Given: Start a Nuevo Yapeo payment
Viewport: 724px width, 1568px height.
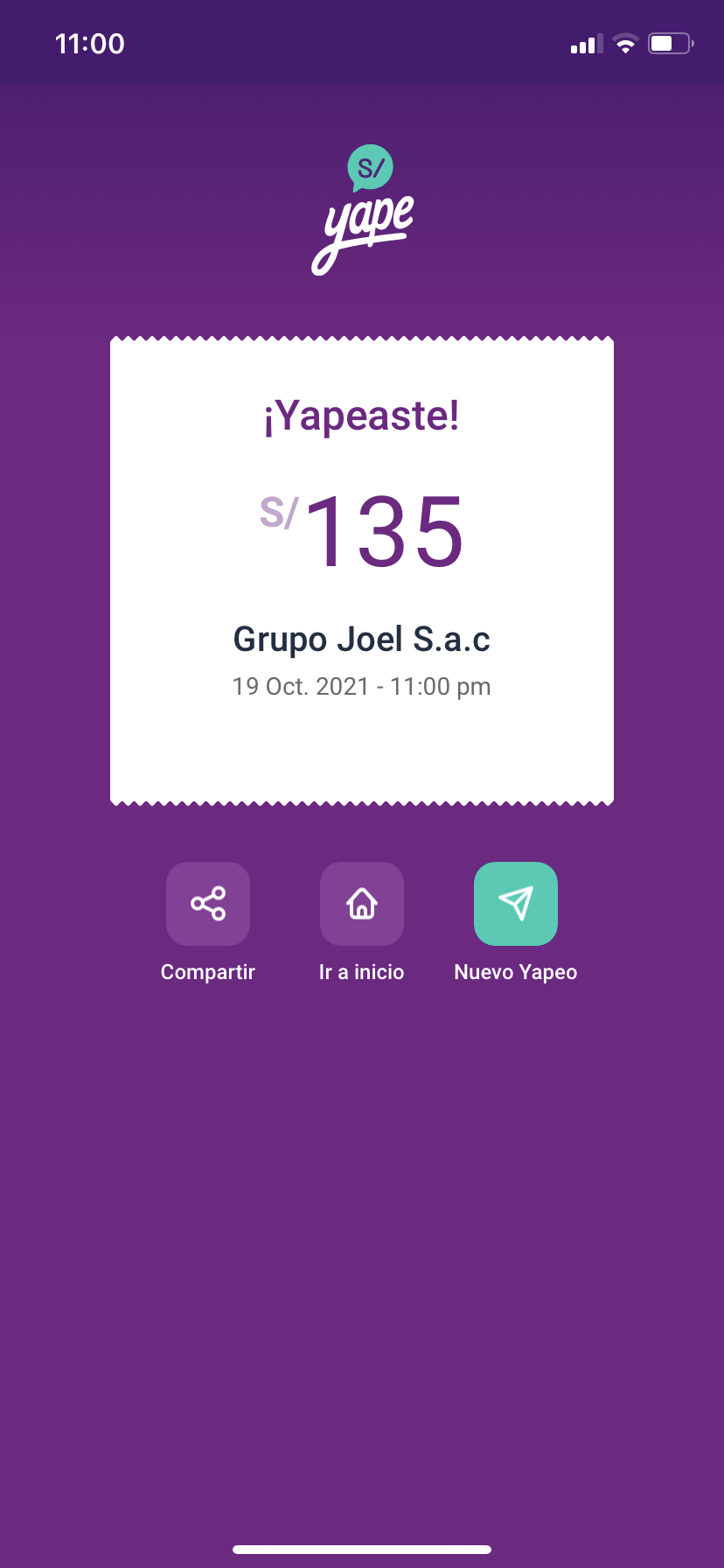Looking at the screenshot, I should [x=516, y=904].
